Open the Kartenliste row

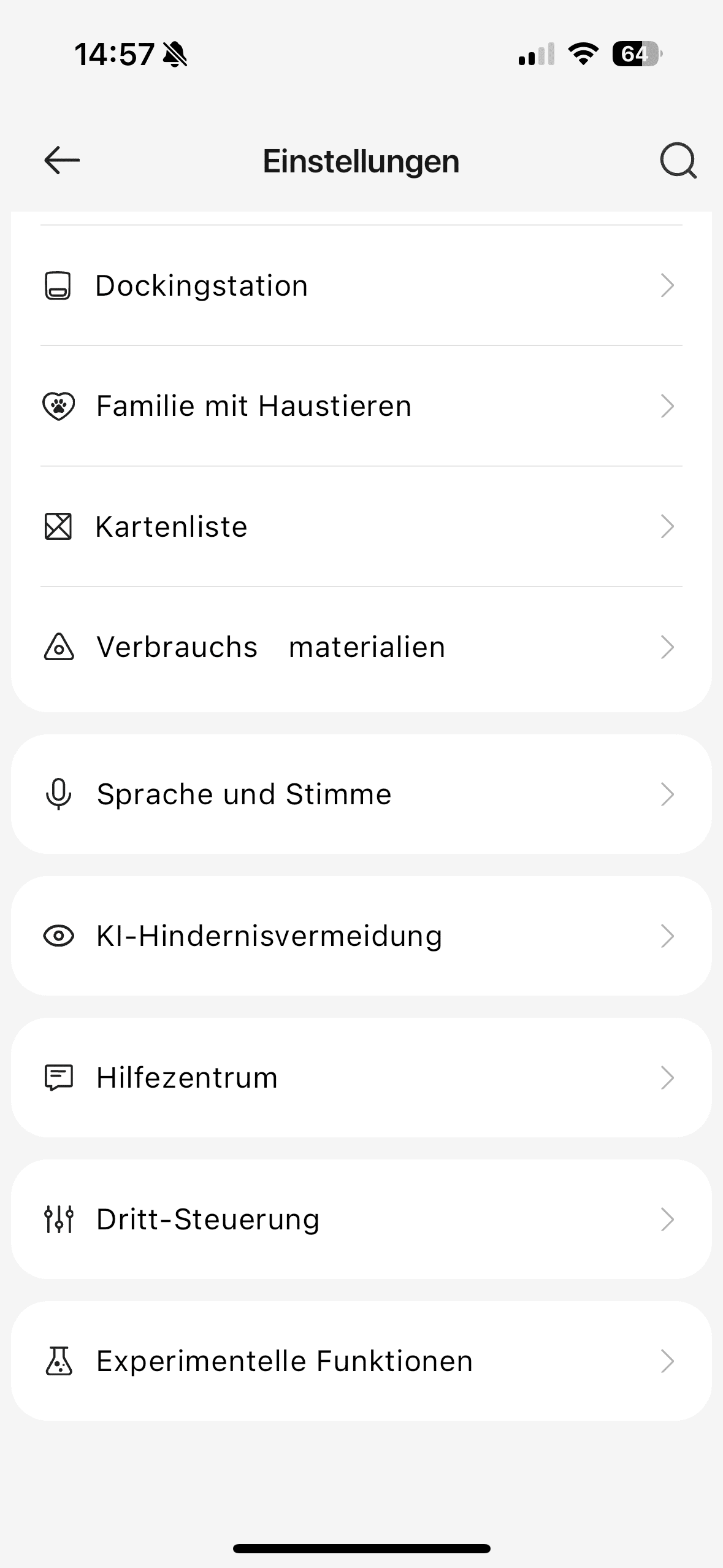coord(361,527)
